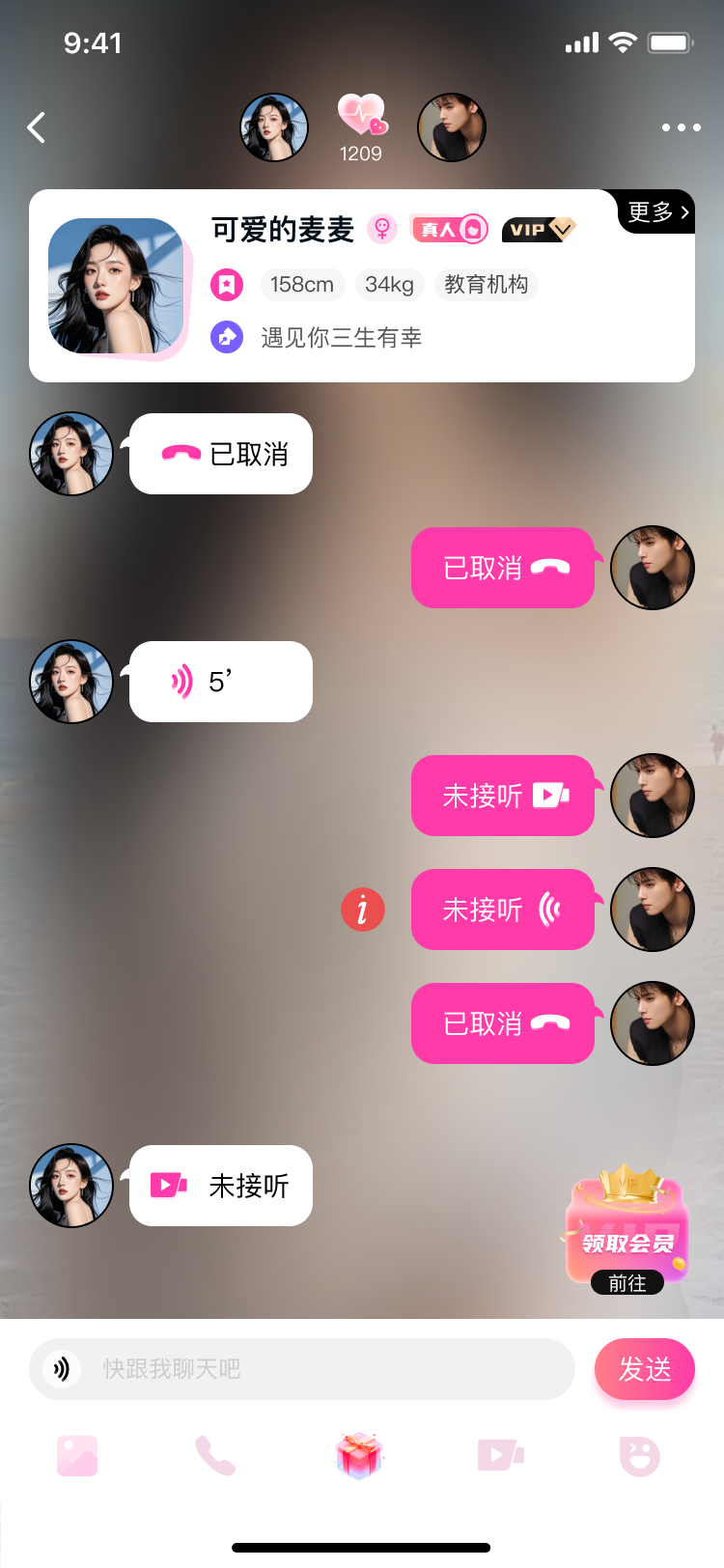Redial from the sent 未接听 video call bubble
The image size is (724, 1568).
502,796
